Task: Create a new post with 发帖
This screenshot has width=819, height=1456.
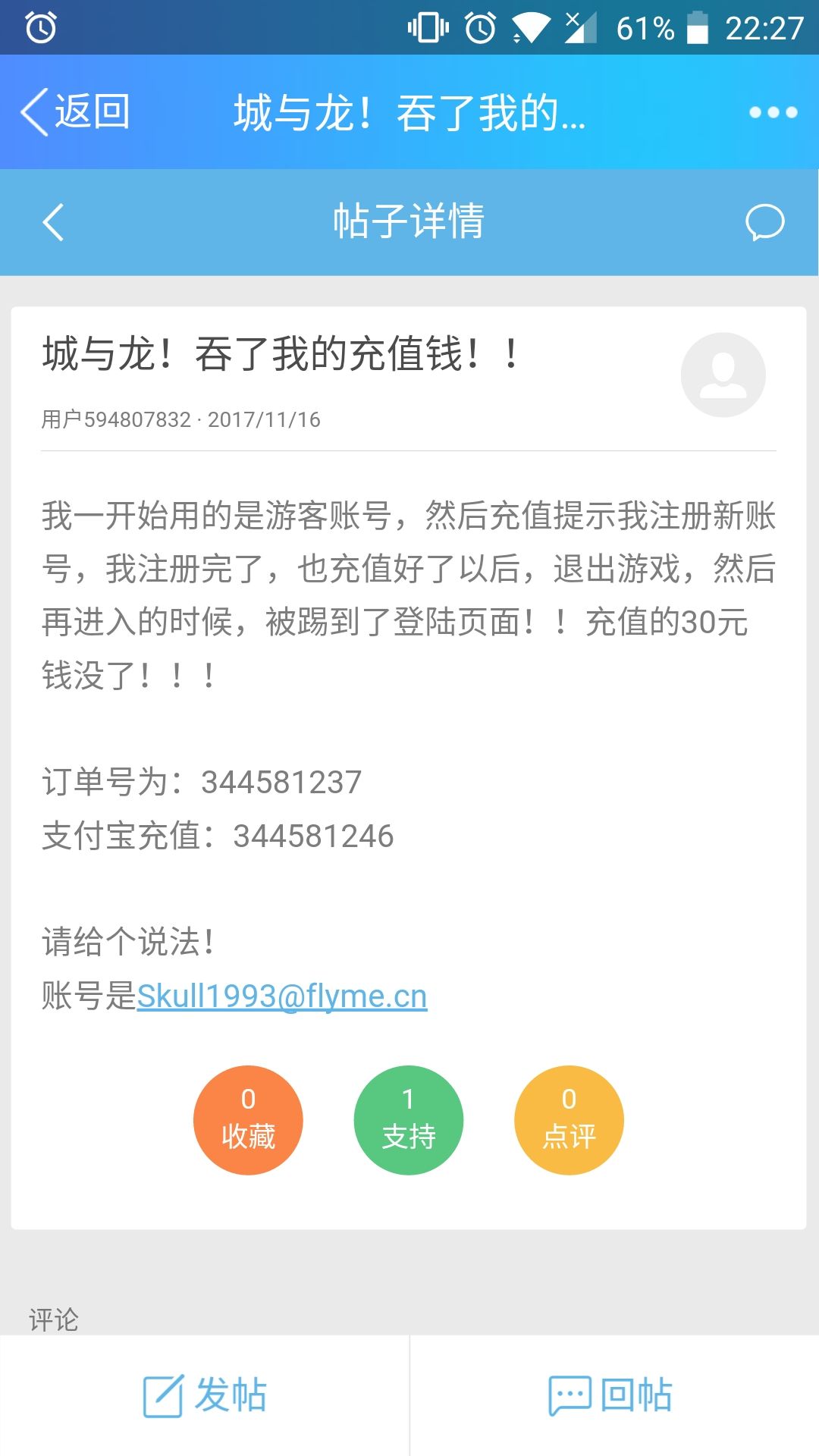Action: point(205,1395)
